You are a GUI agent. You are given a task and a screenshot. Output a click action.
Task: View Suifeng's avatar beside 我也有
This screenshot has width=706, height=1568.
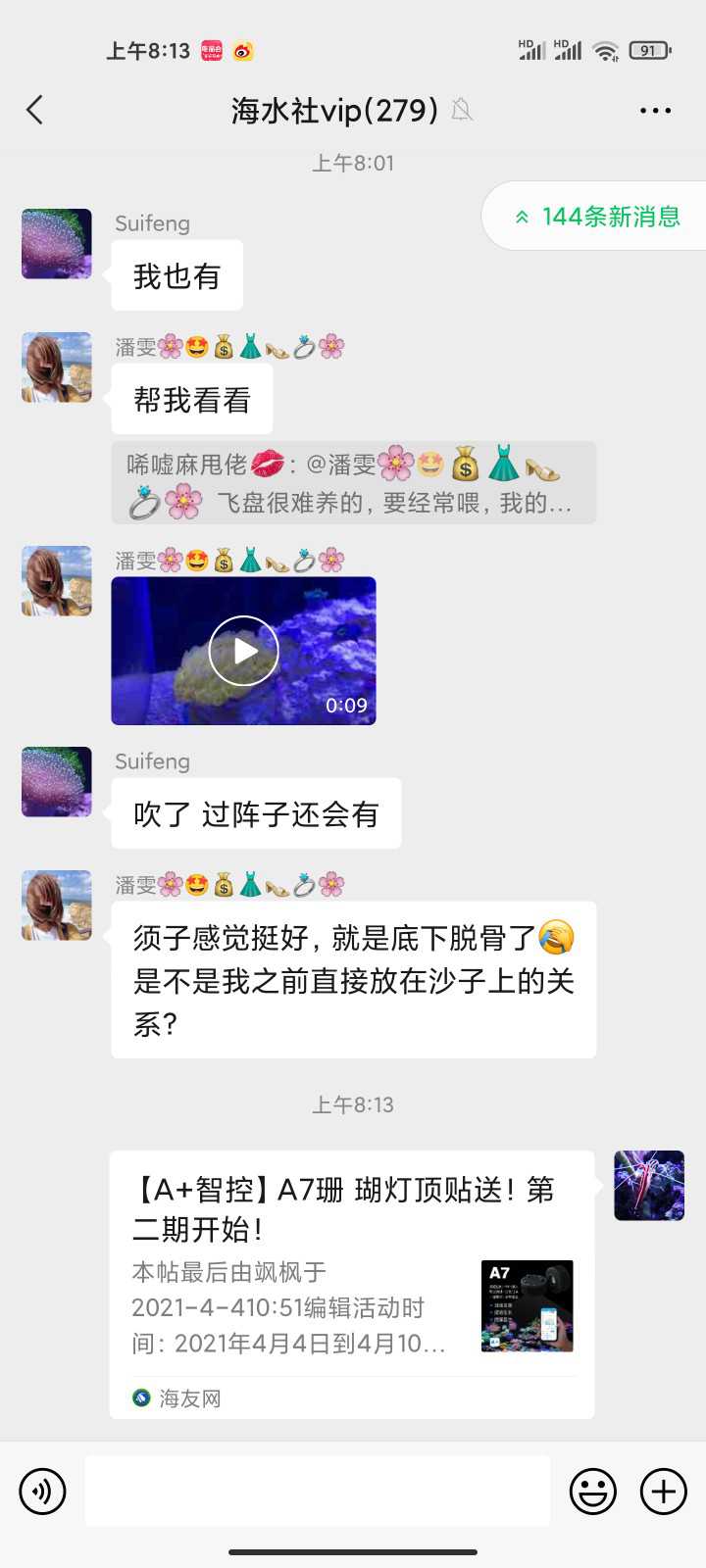click(57, 244)
